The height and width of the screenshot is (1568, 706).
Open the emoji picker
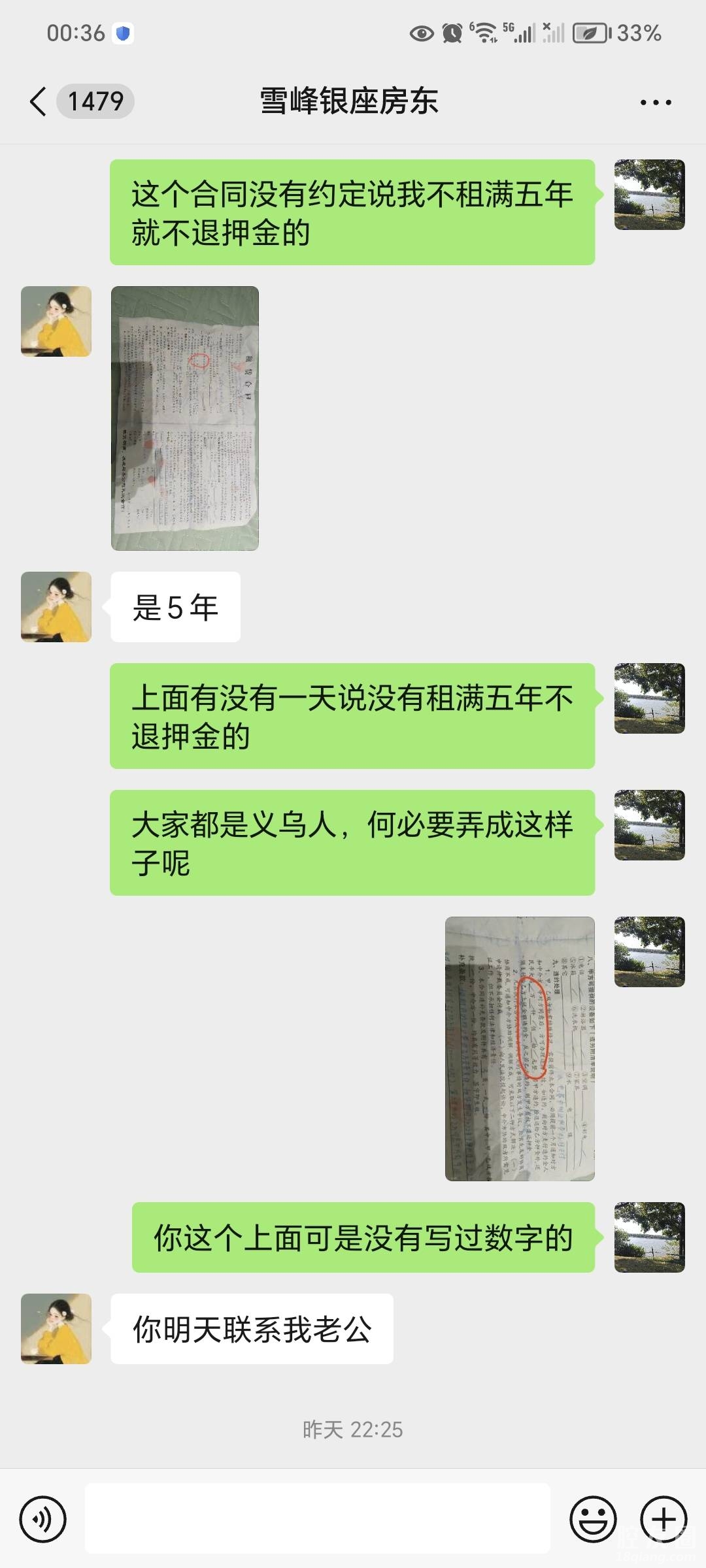(593, 1519)
